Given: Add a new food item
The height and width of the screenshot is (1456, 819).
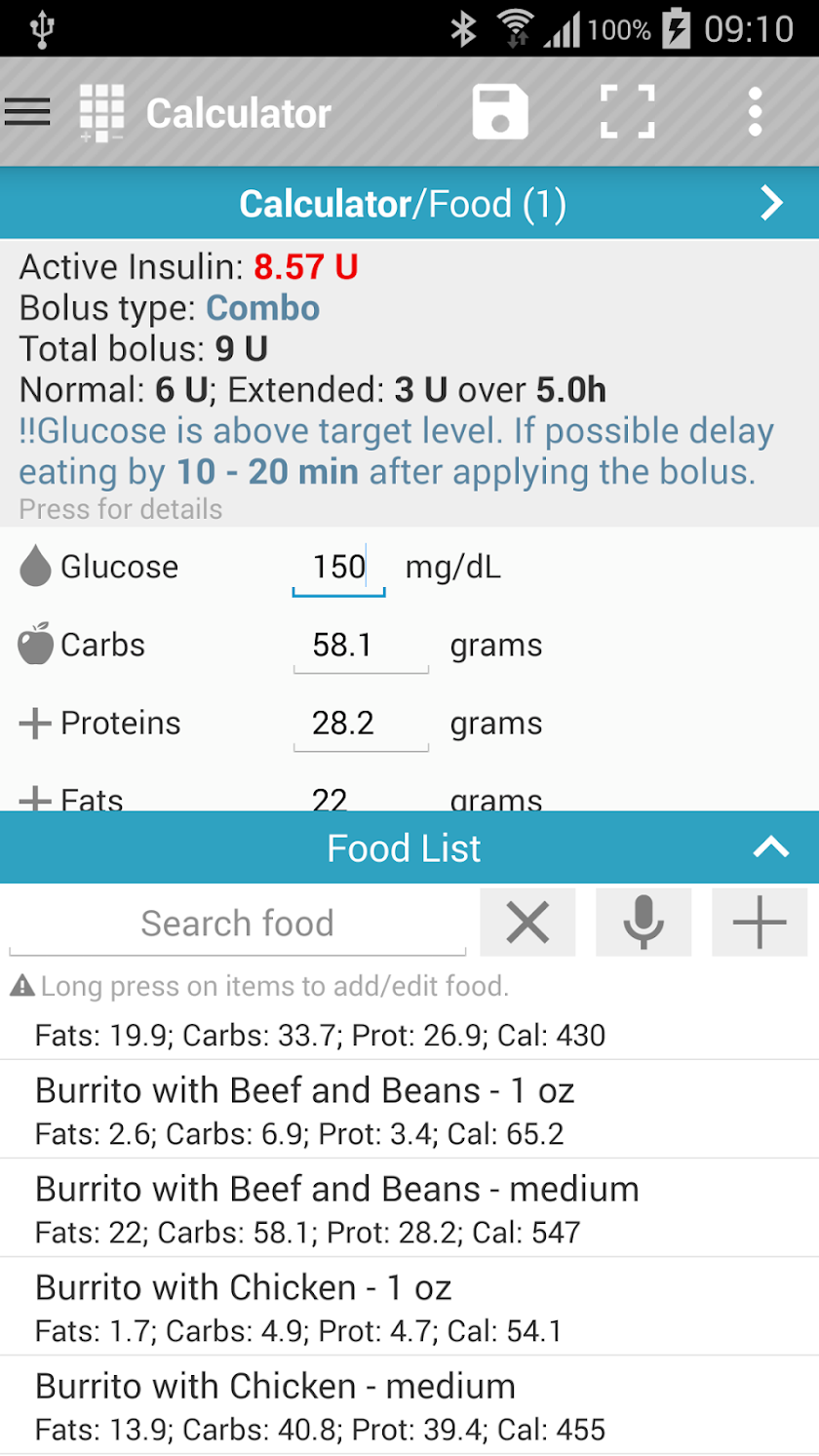Looking at the screenshot, I should pyautogui.click(x=760, y=923).
